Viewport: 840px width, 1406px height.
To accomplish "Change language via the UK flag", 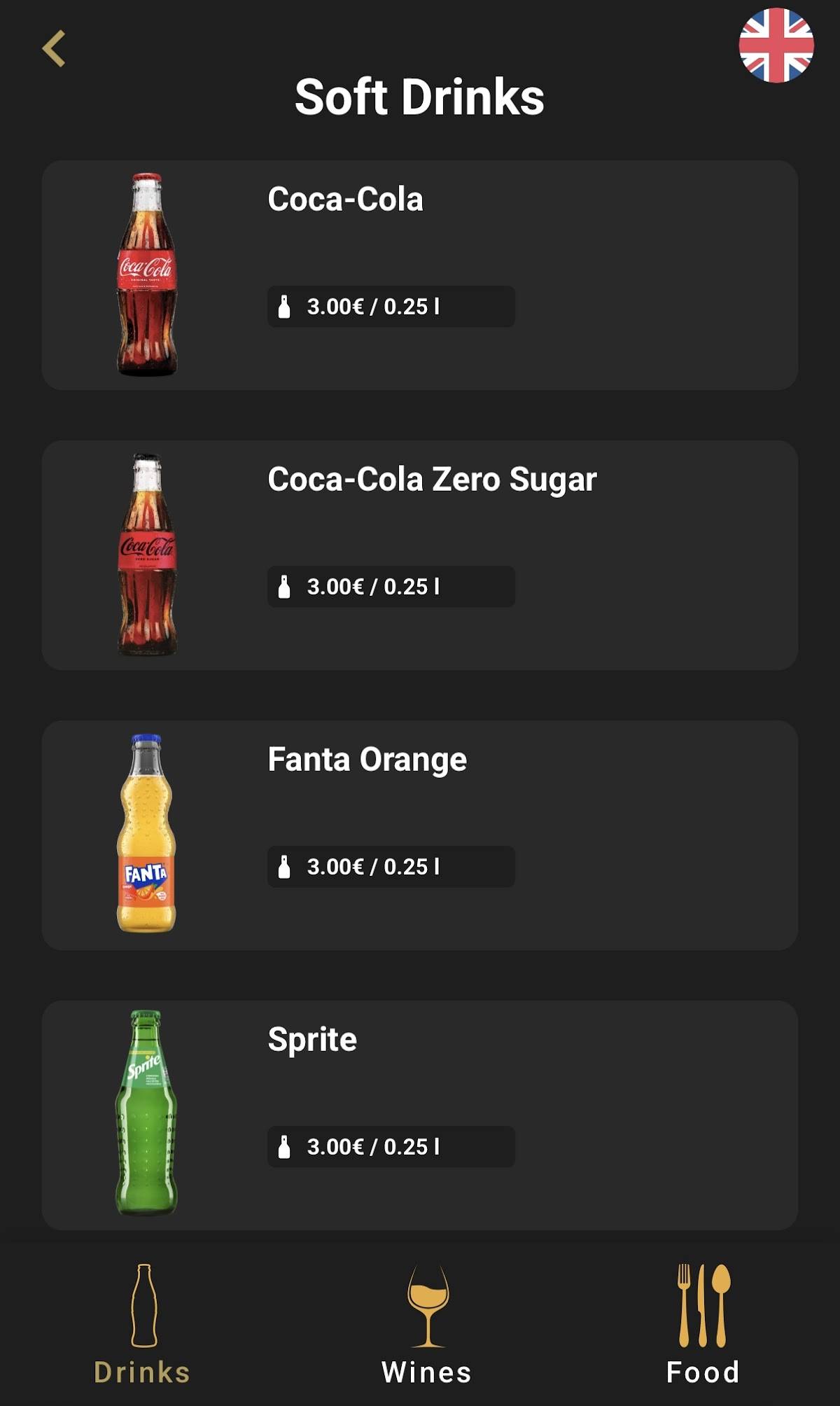I will click(776, 46).
